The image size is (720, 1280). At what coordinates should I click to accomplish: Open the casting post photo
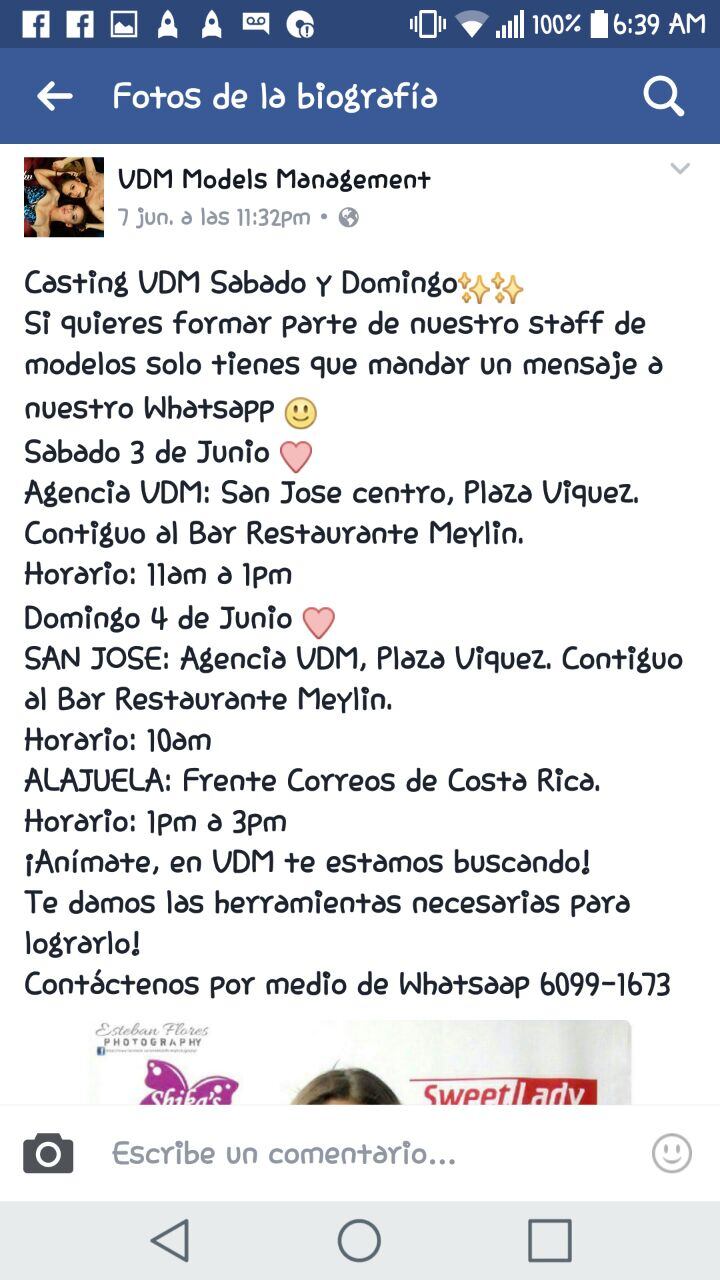point(360,1062)
